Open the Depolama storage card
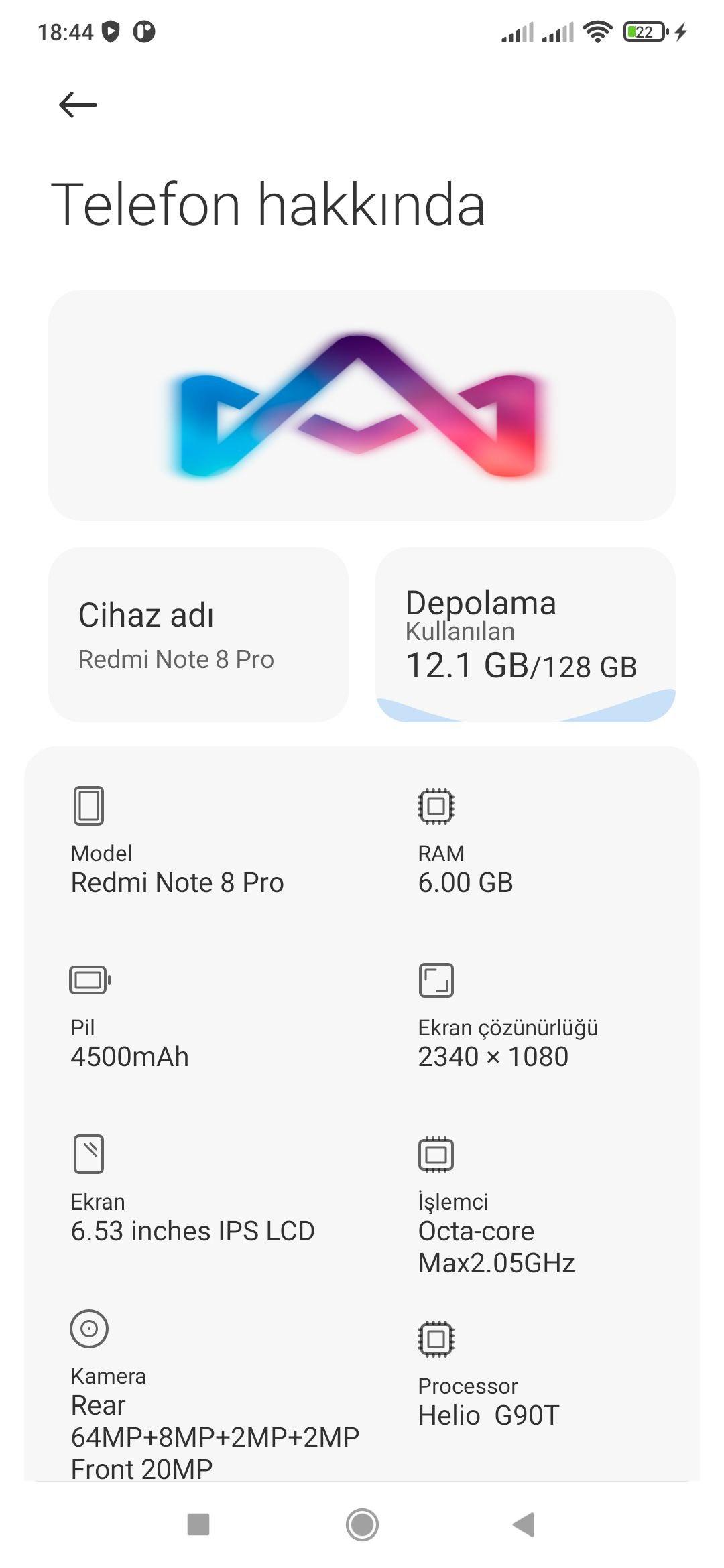Screen dimensions: 724x1568 click(x=526, y=635)
